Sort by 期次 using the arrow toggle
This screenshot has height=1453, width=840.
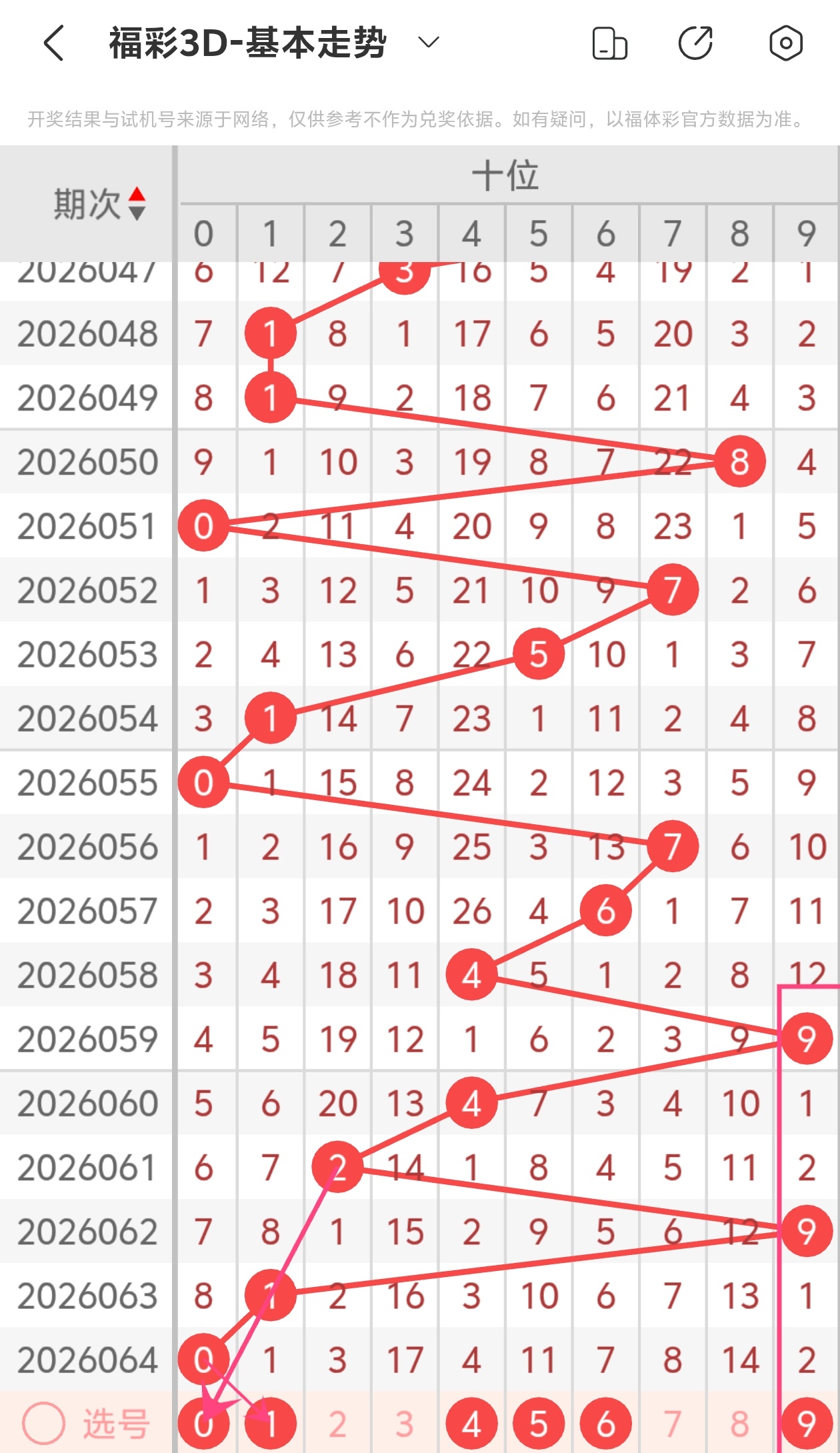pyautogui.click(x=137, y=203)
